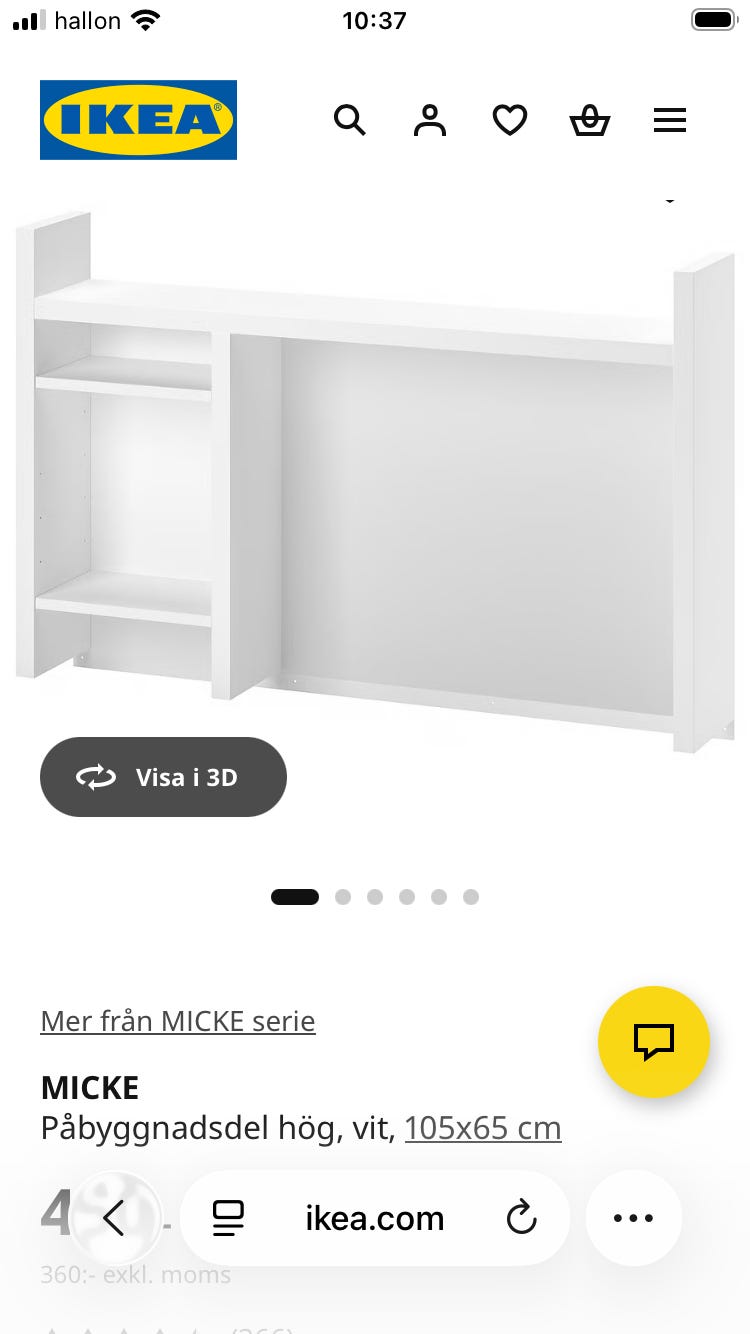This screenshot has height=1334, width=750.
Task: Open the favorites heart list
Action: pyautogui.click(x=509, y=120)
